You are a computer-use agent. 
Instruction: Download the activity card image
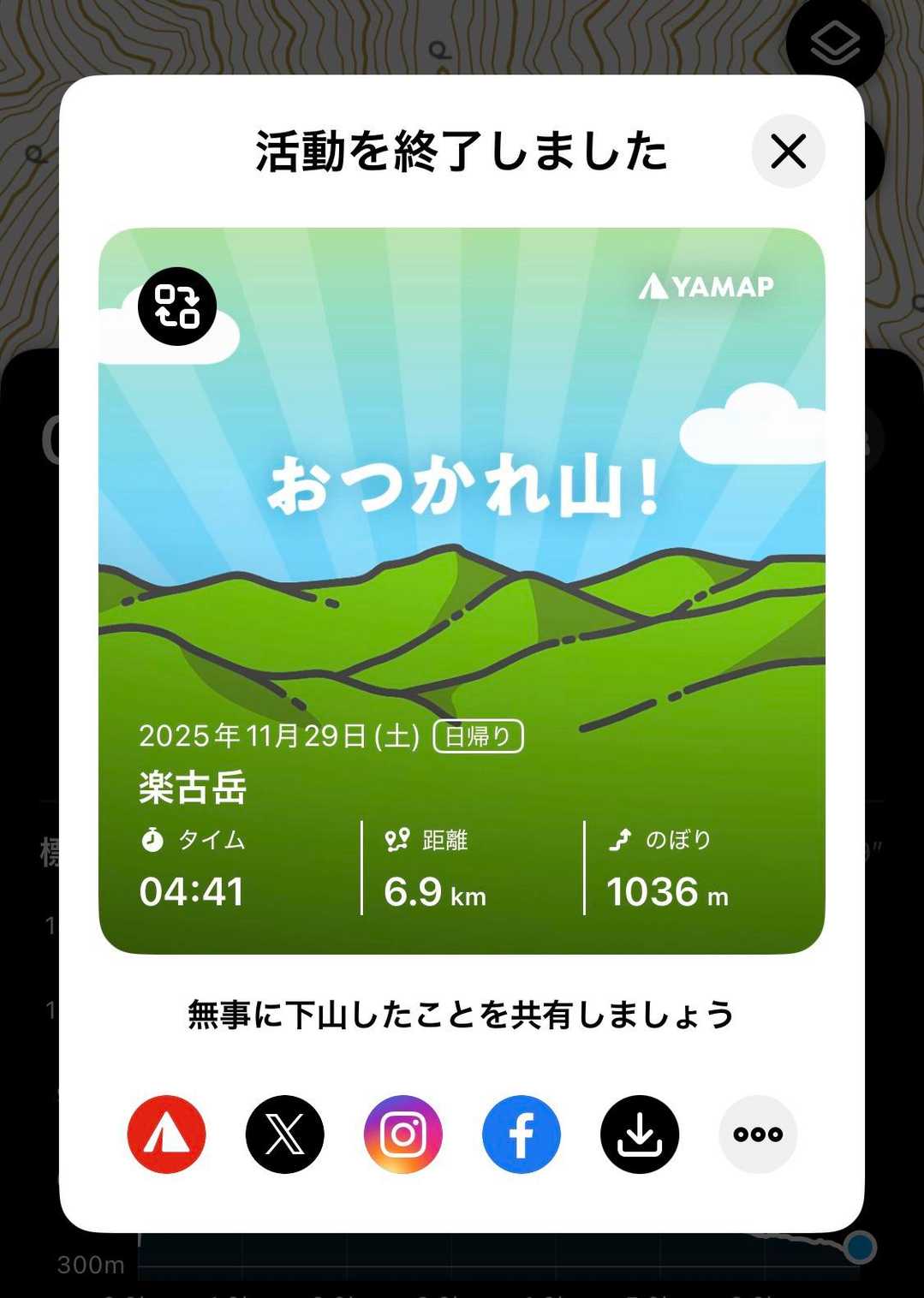coord(640,1134)
